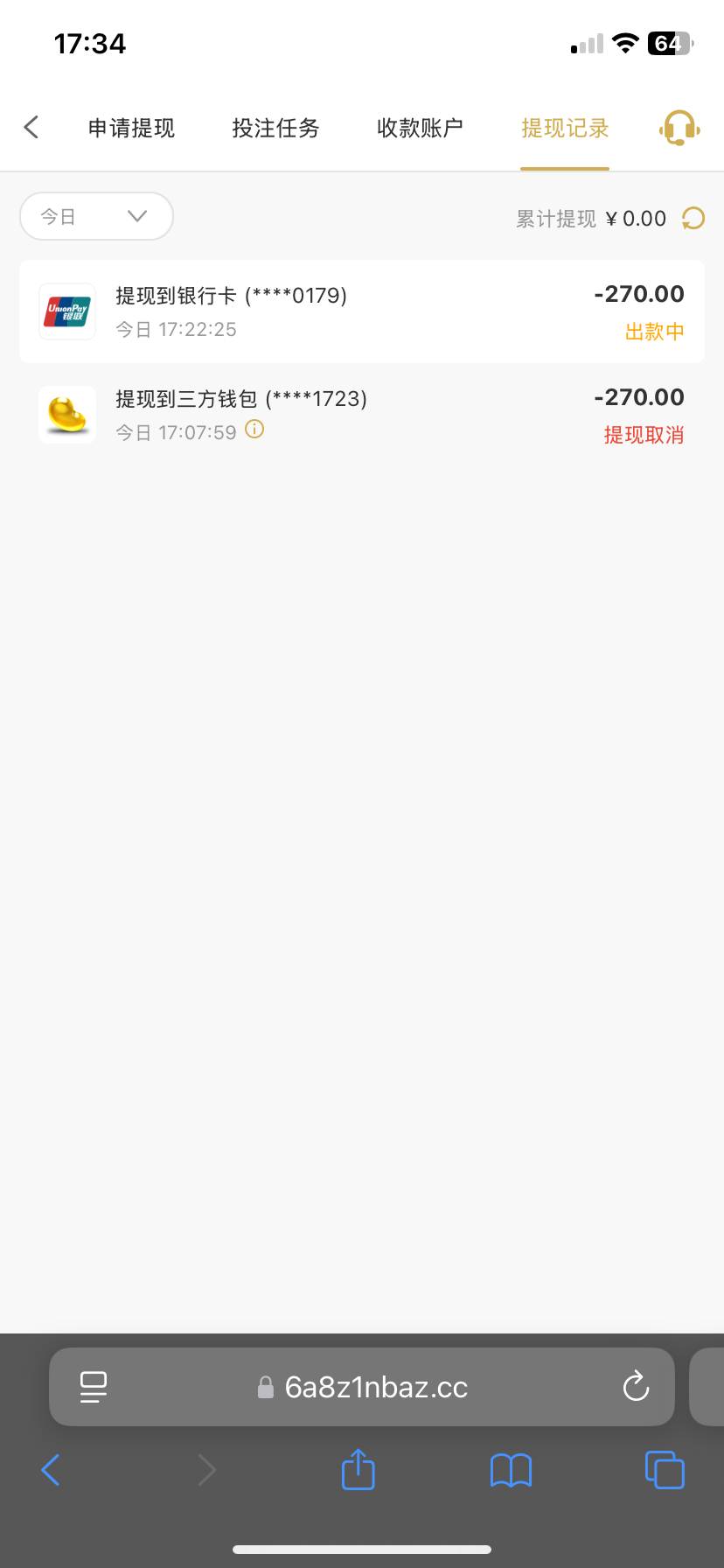Screen dimensions: 724x1568
Task: Tap the 6a8z1nbaz.cc address field
Action: 362,1387
